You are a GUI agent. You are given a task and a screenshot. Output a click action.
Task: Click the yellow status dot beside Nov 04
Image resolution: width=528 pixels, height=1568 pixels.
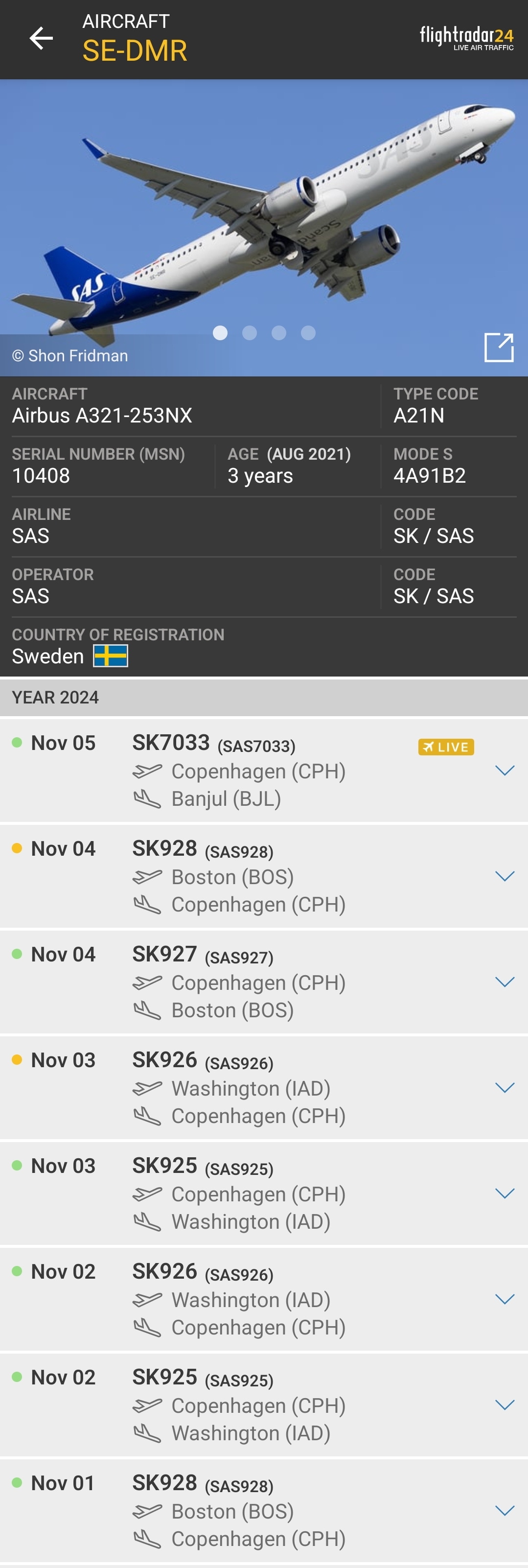coord(17,848)
